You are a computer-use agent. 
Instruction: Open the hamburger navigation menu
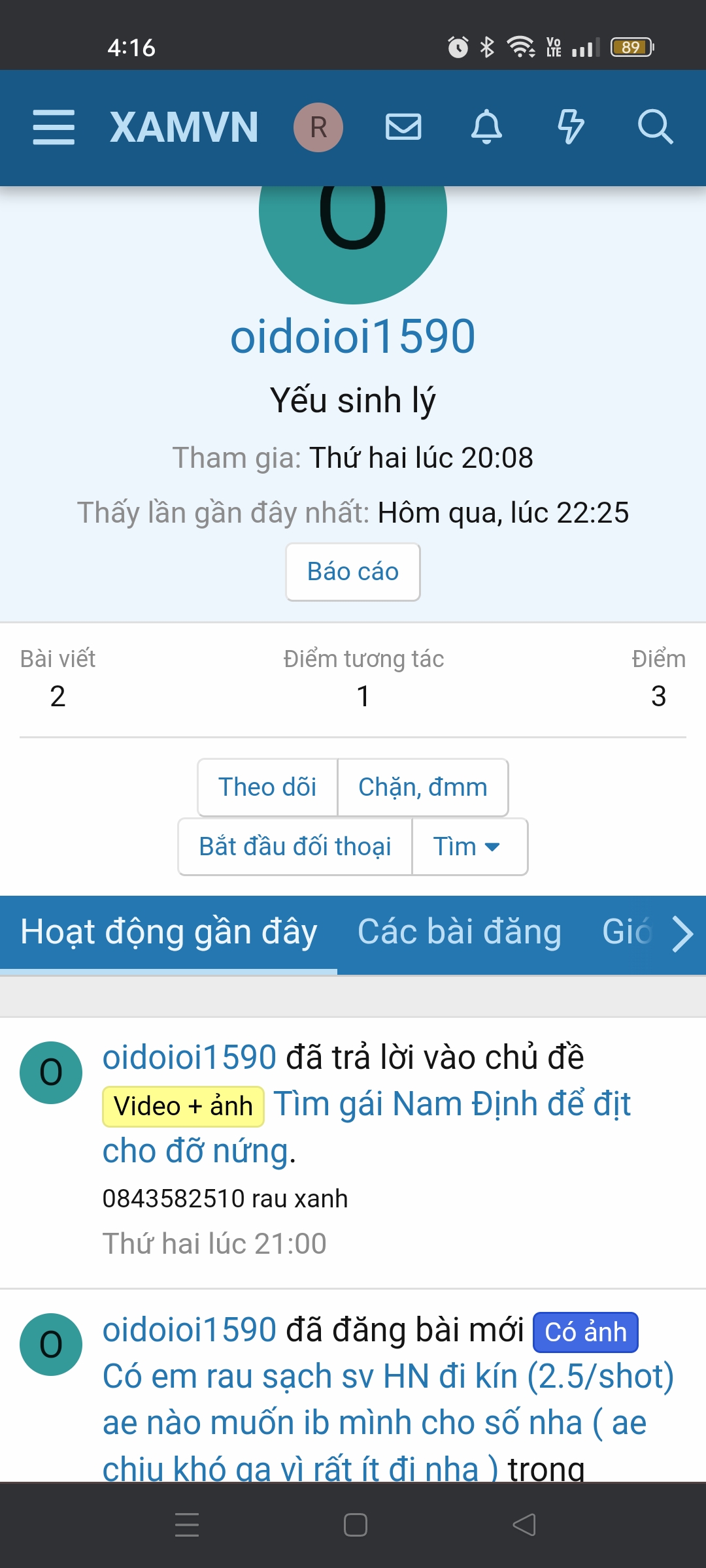coord(54,127)
